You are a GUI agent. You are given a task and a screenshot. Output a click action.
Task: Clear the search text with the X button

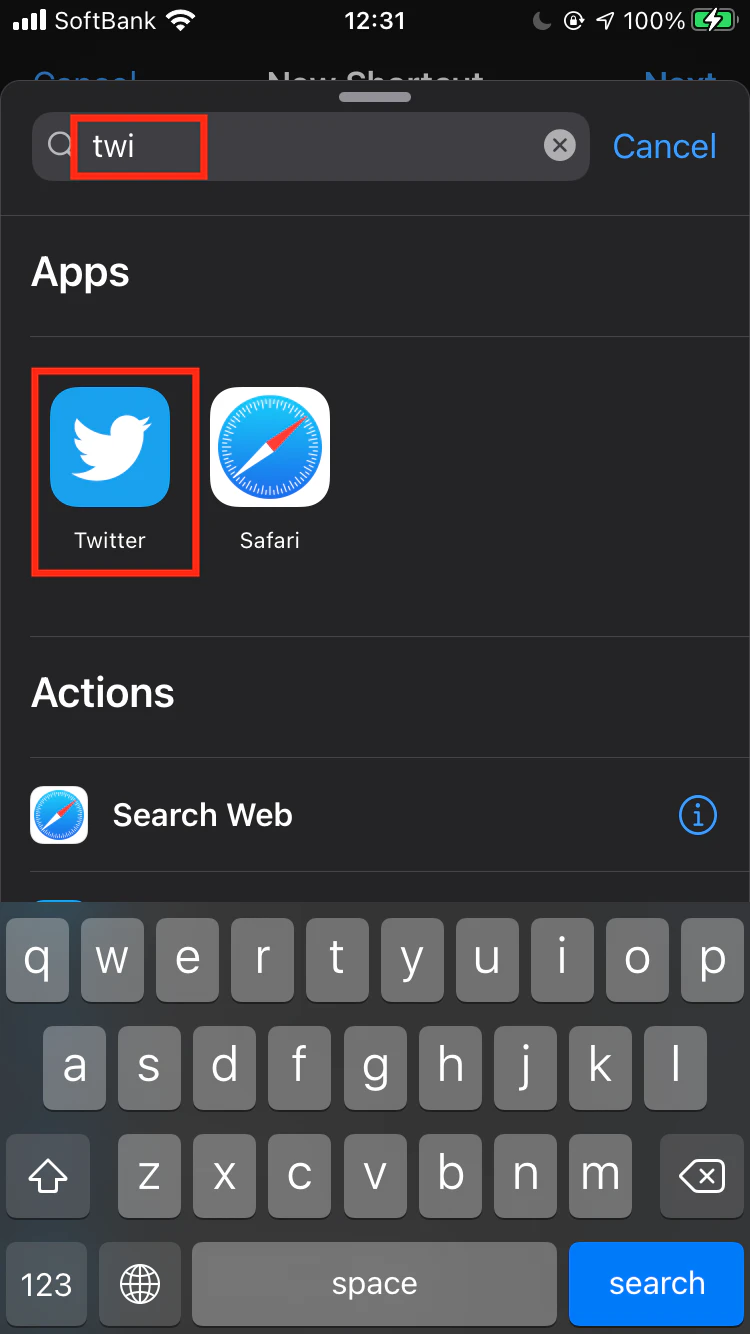560,146
